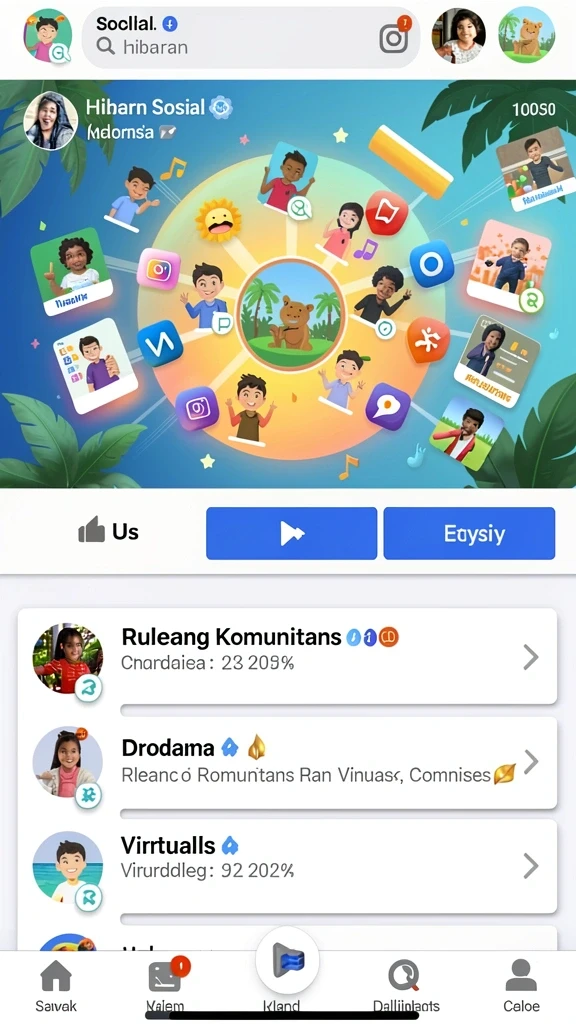The height and width of the screenshot is (1024, 576).
Task: Open the Ruleang Komunitans row
Action: (287, 657)
